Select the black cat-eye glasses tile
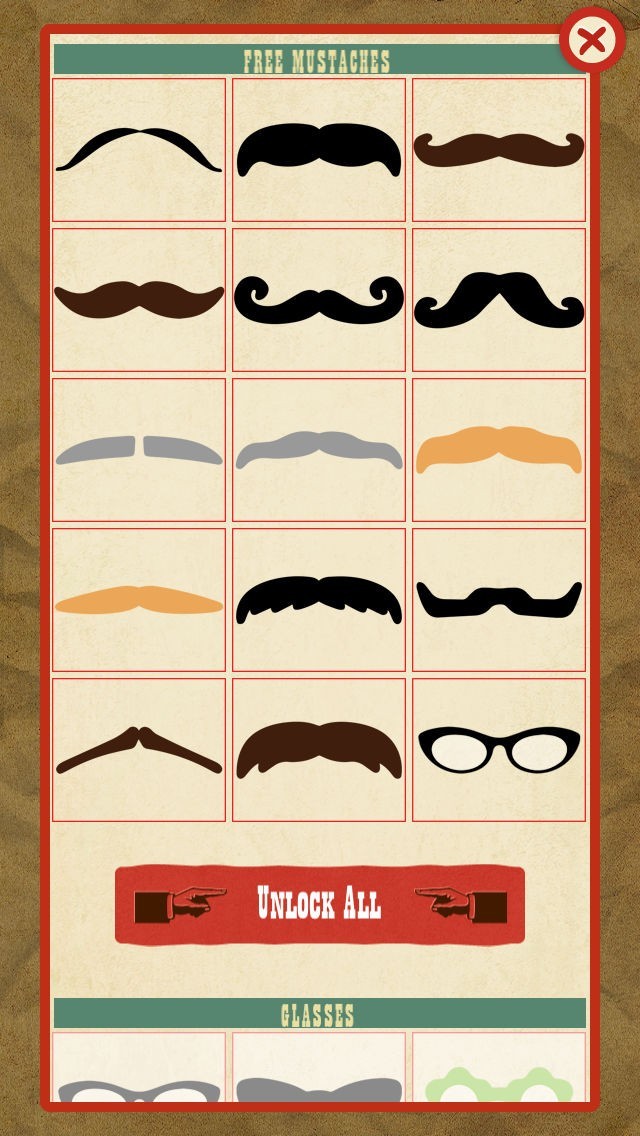Viewport: 640px width, 1136px height. point(499,749)
